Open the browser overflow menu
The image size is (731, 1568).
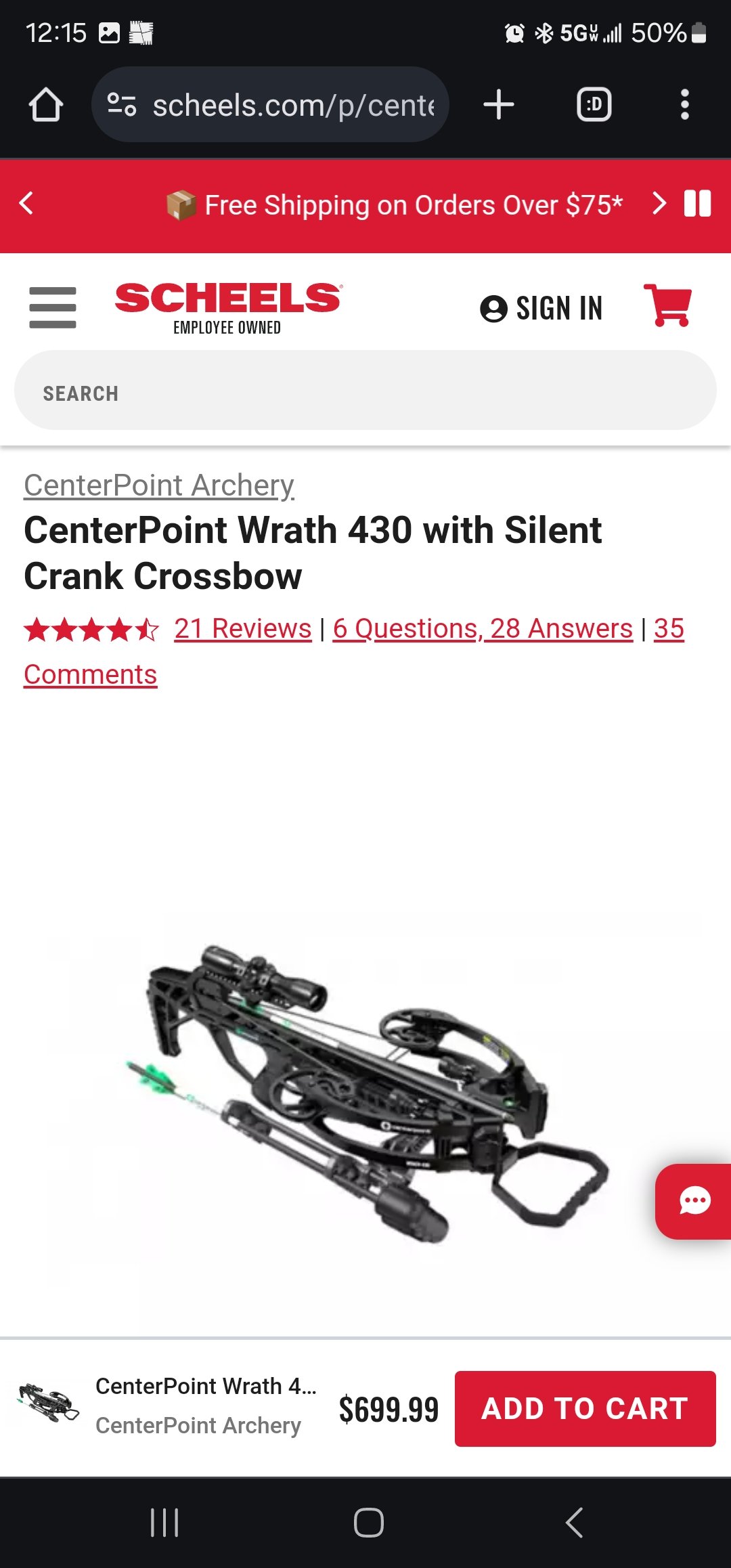click(x=684, y=105)
